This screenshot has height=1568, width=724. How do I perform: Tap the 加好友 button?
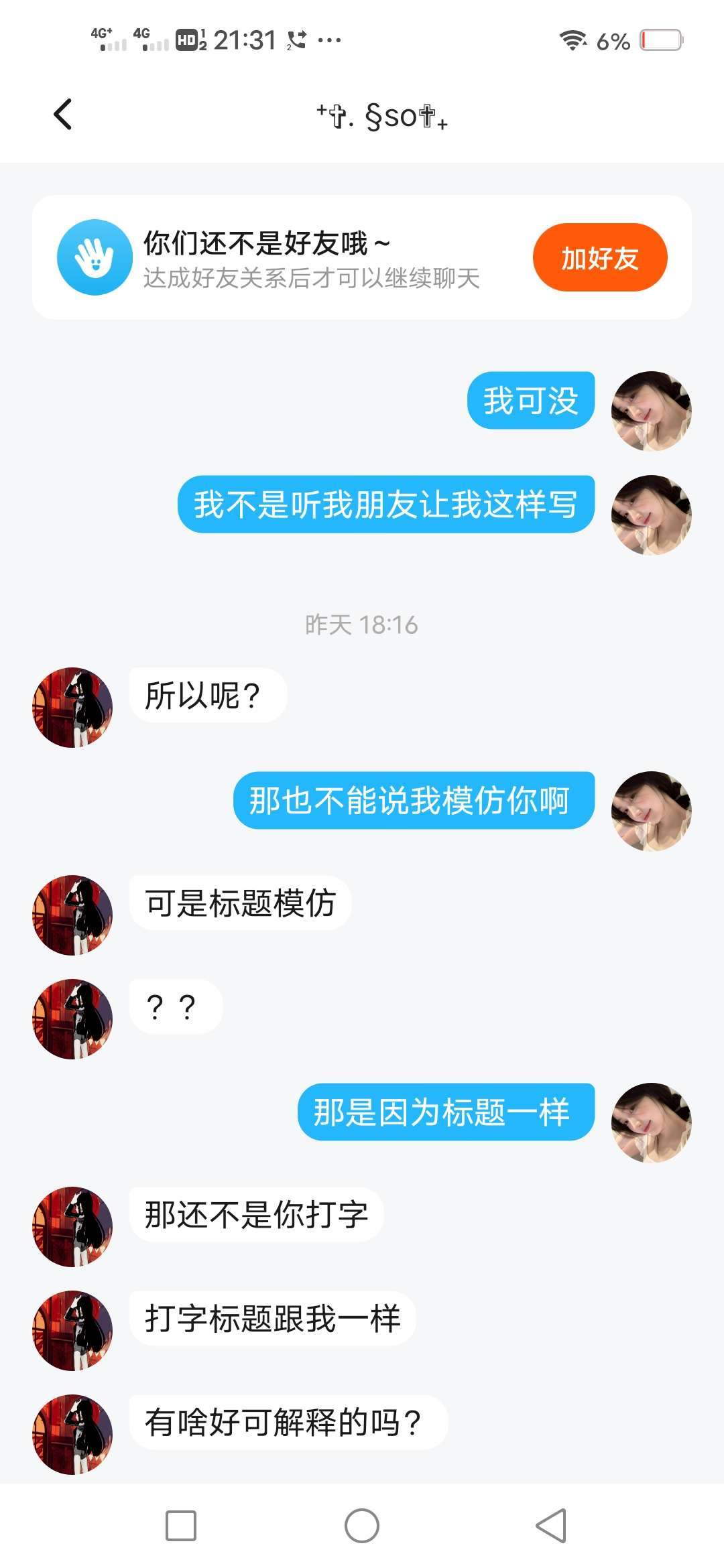coord(599,257)
